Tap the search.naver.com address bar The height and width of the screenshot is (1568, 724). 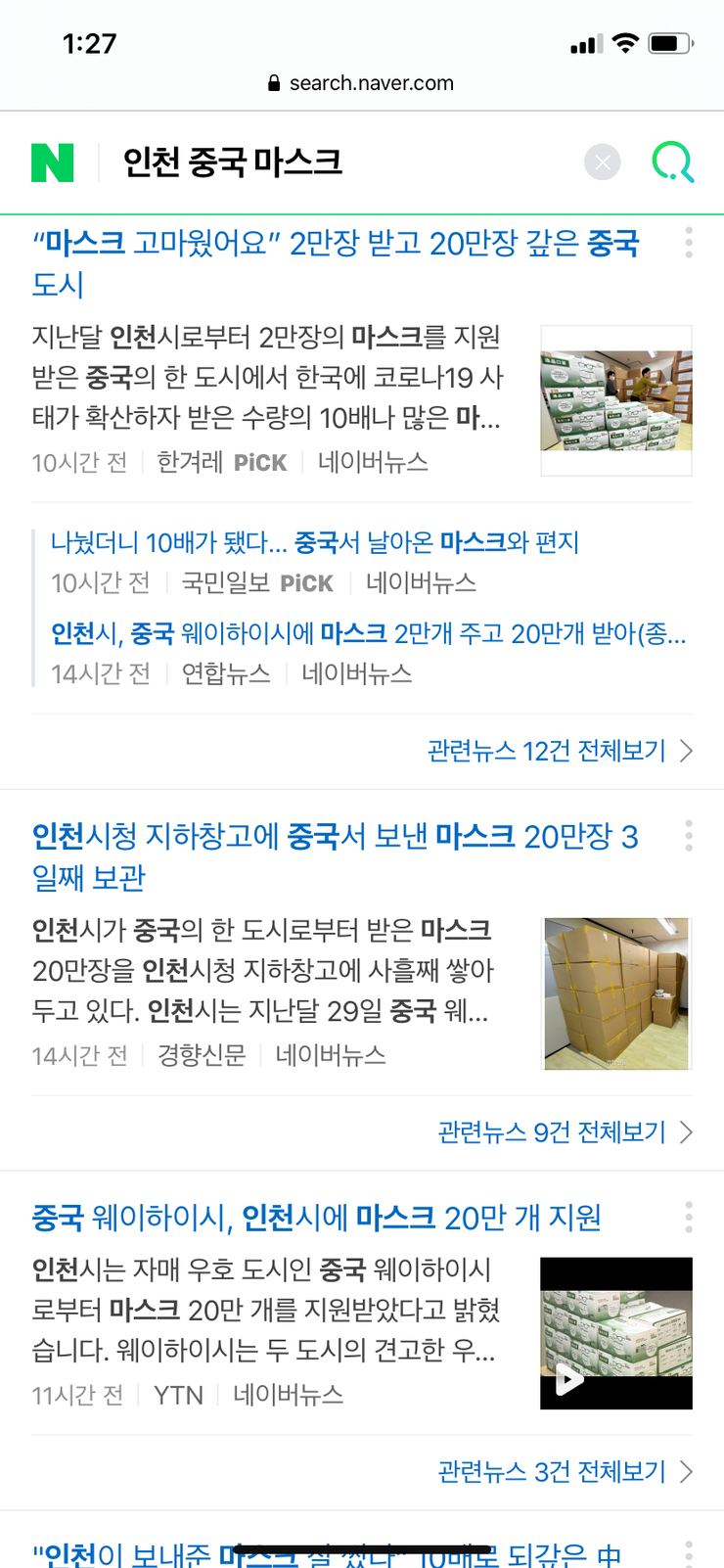coord(362,83)
